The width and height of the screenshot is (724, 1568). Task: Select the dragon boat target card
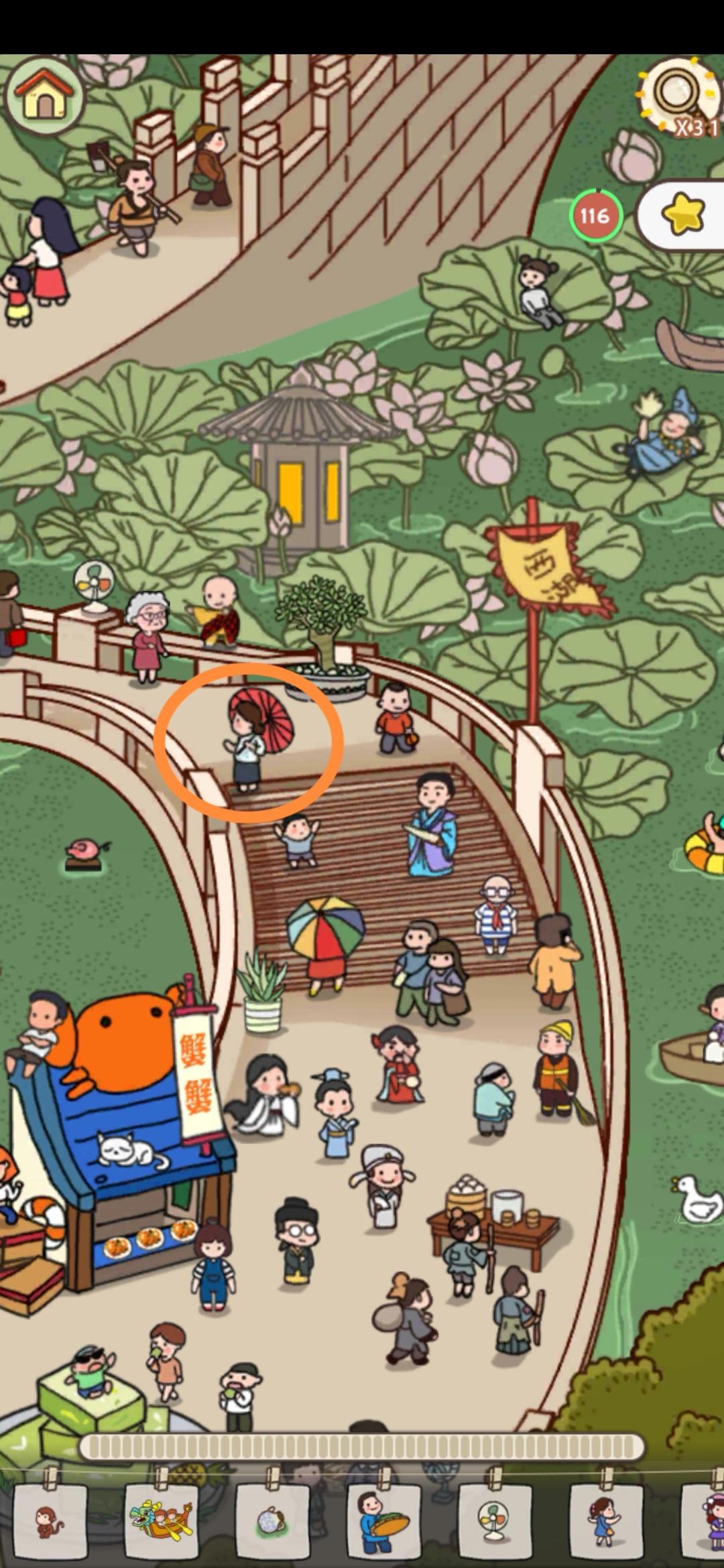[x=161, y=1521]
